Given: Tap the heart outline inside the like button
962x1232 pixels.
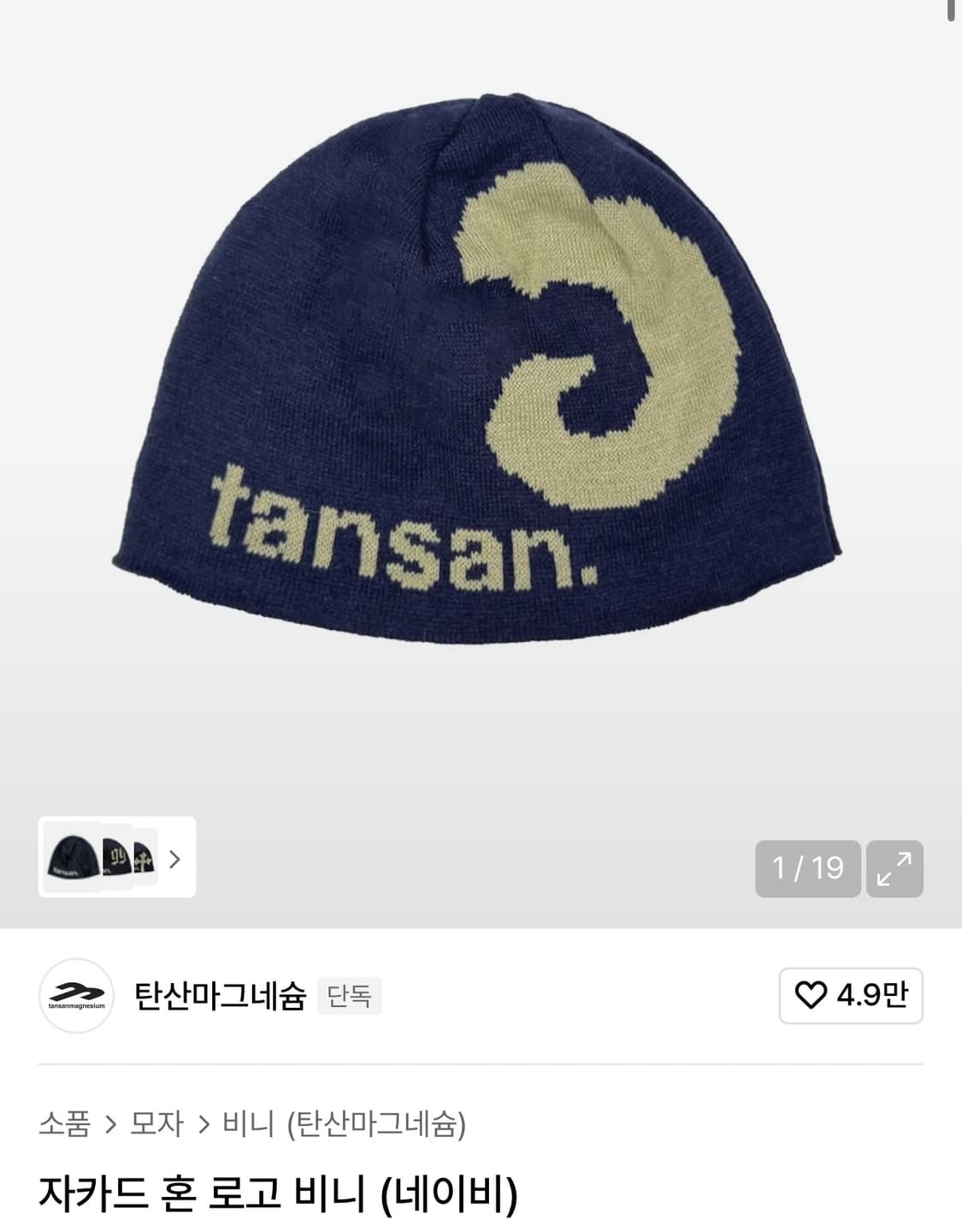Looking at the screenshot, I should 811,995.
